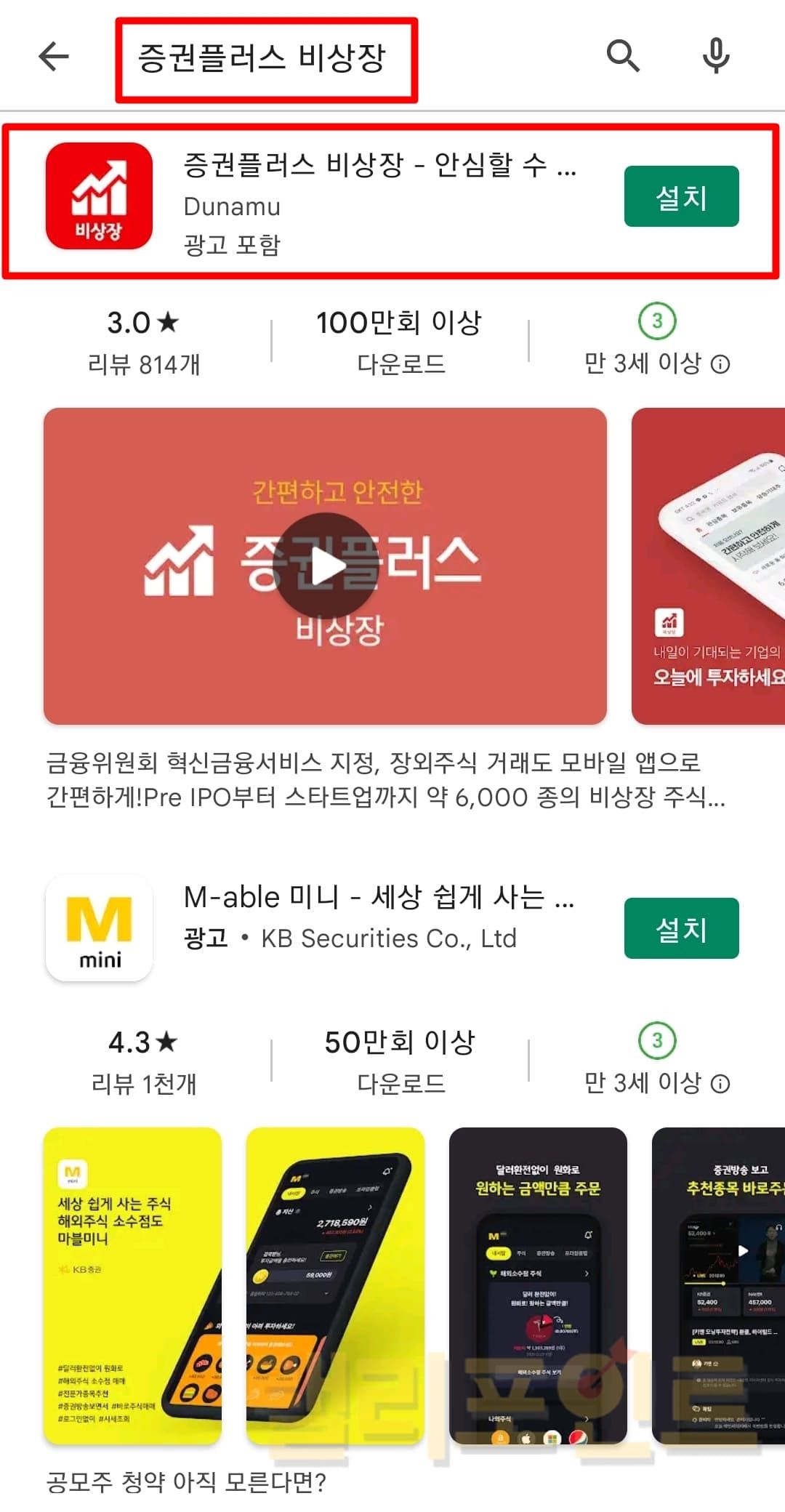
Task: Play the 증권플러스 비상장 preview video
Action: tap(325, 566)
